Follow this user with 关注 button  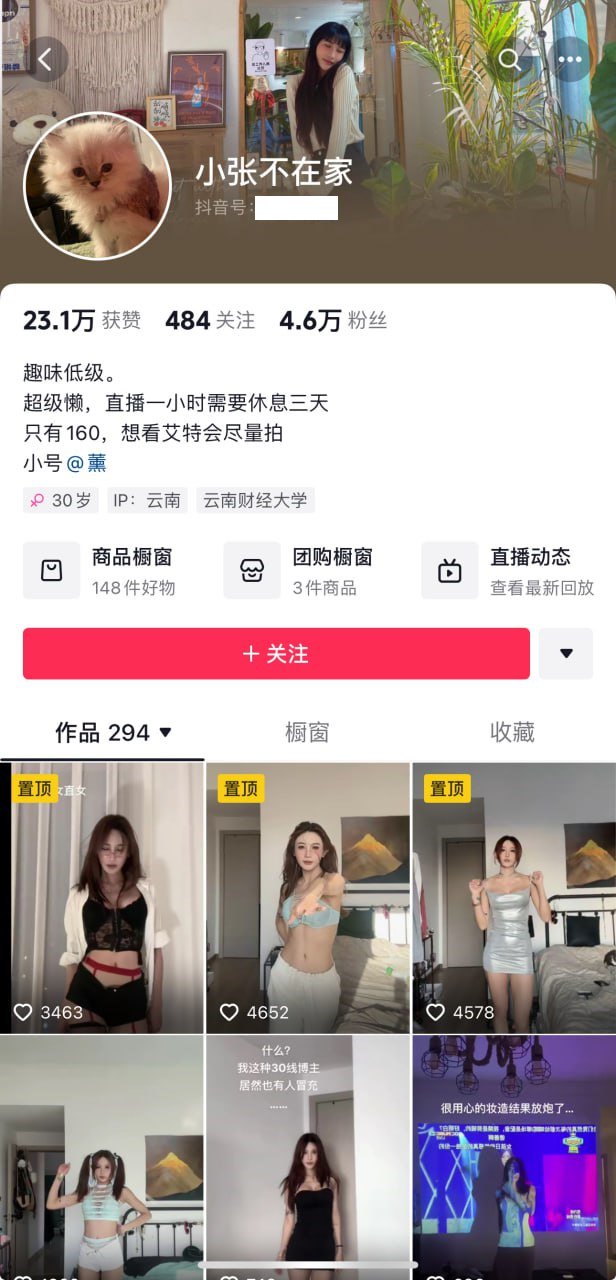(276, 654)
